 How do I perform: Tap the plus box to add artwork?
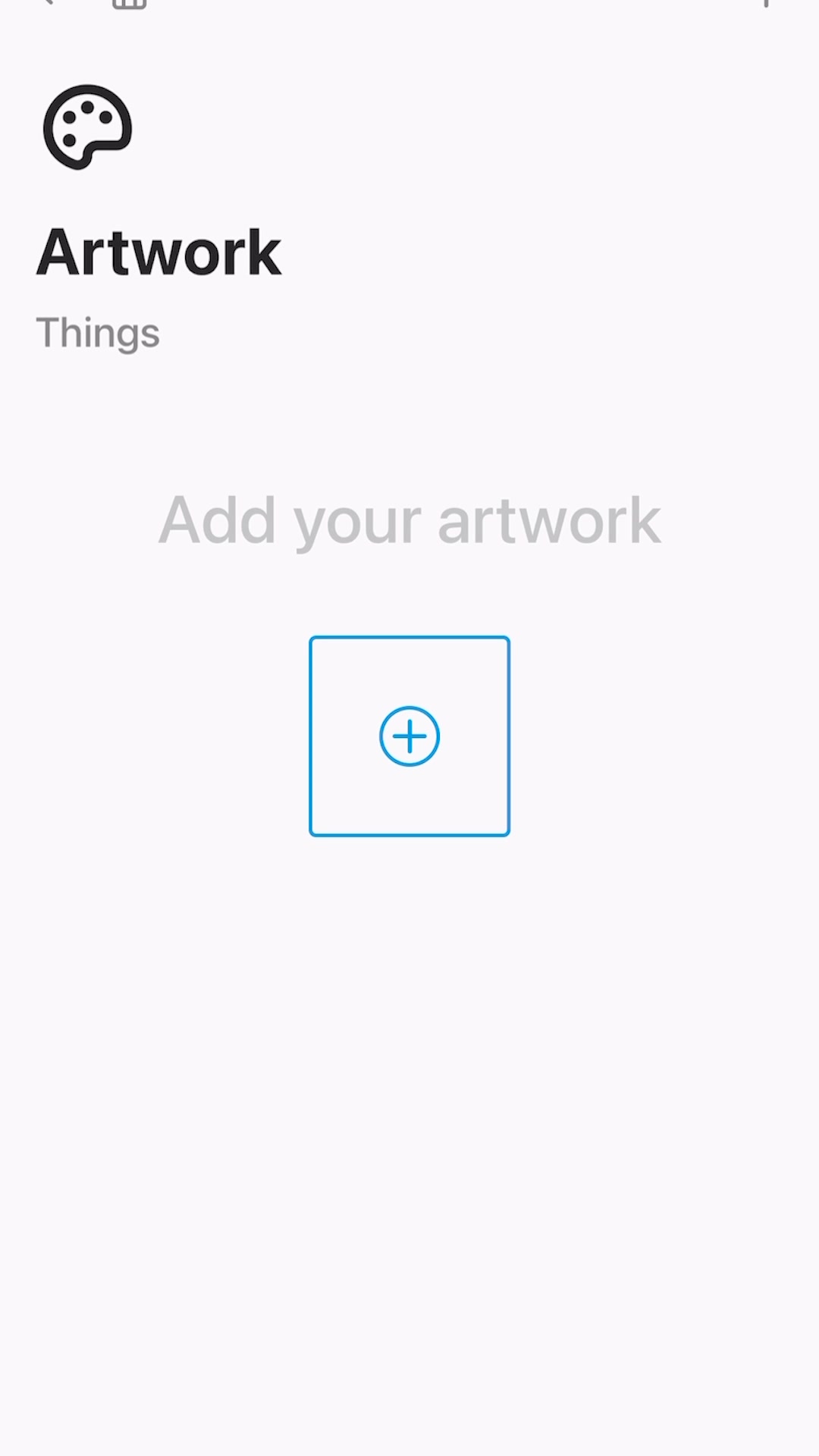(409, 736)
